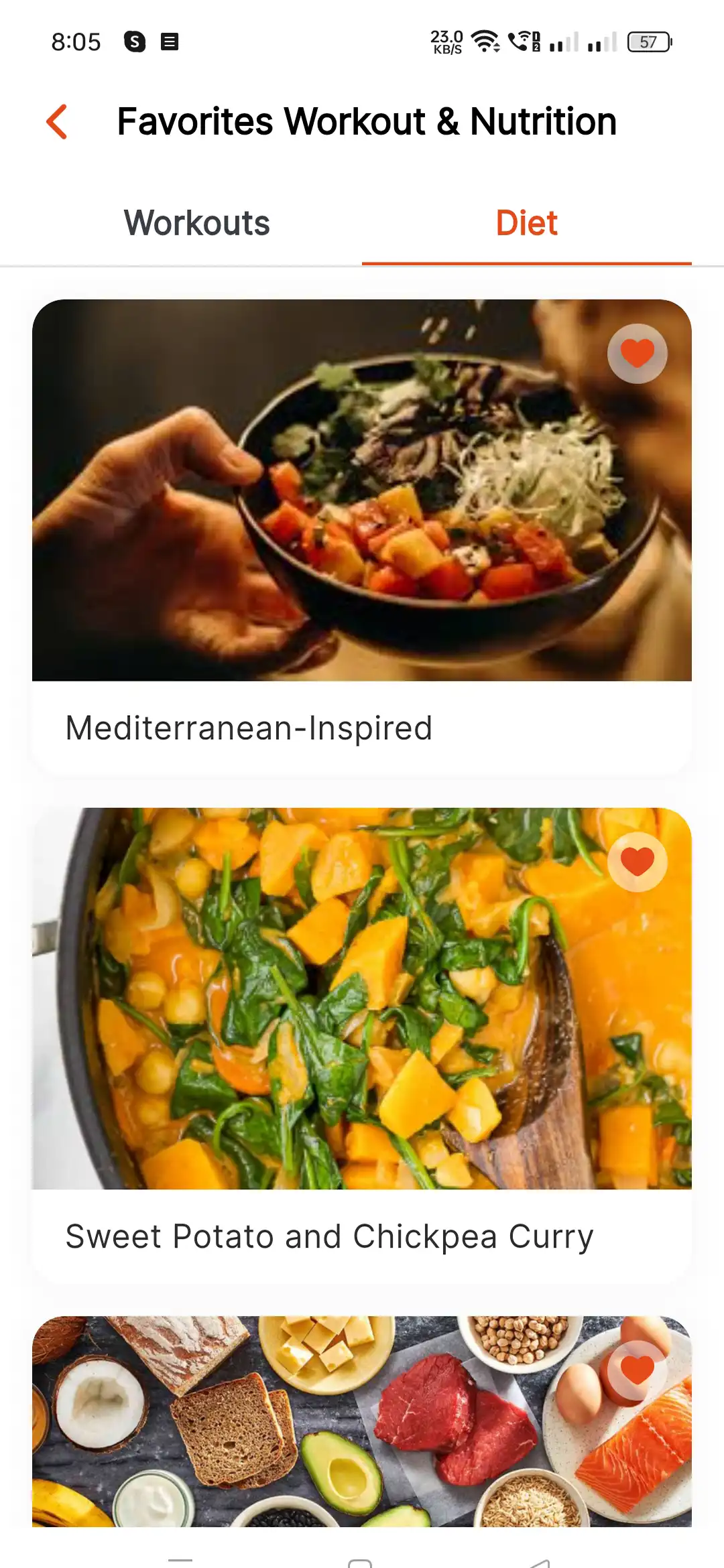Tap the S notification icon in status bar
Viewport: 724px width, 1568px height.
tap(133, 41)
